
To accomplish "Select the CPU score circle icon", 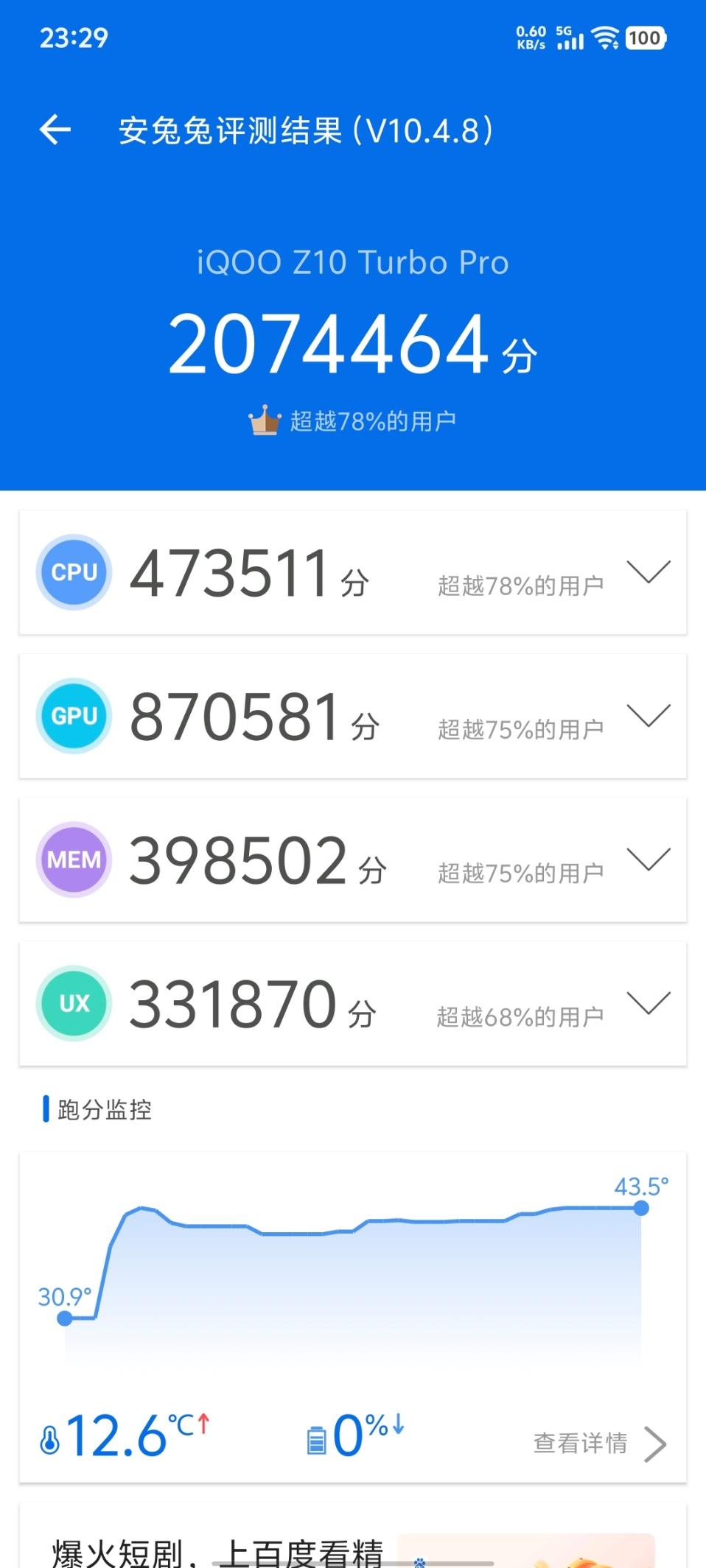I will pyautogui.click(x=73, y=572).
